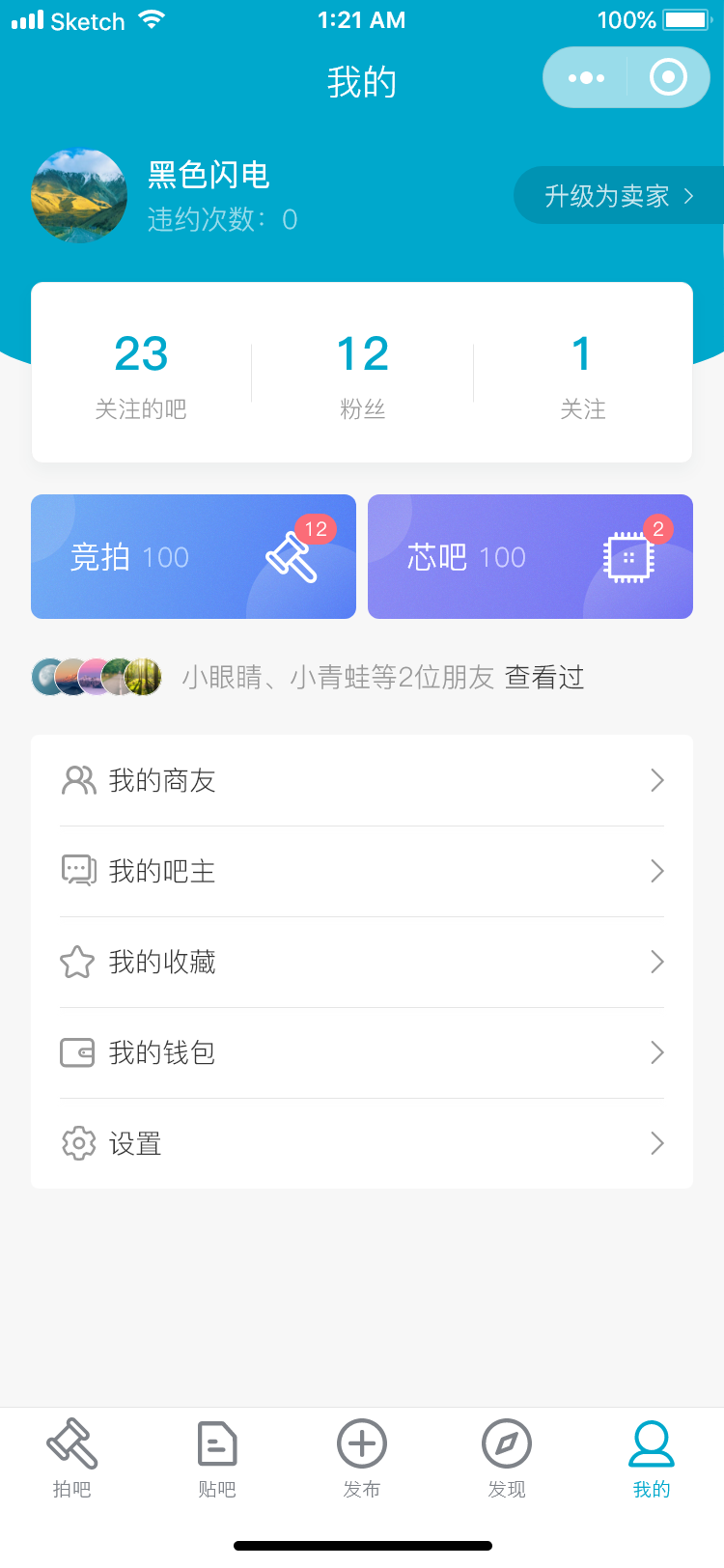Switch to the 贴吧 tab

[x=217, y=1458]
